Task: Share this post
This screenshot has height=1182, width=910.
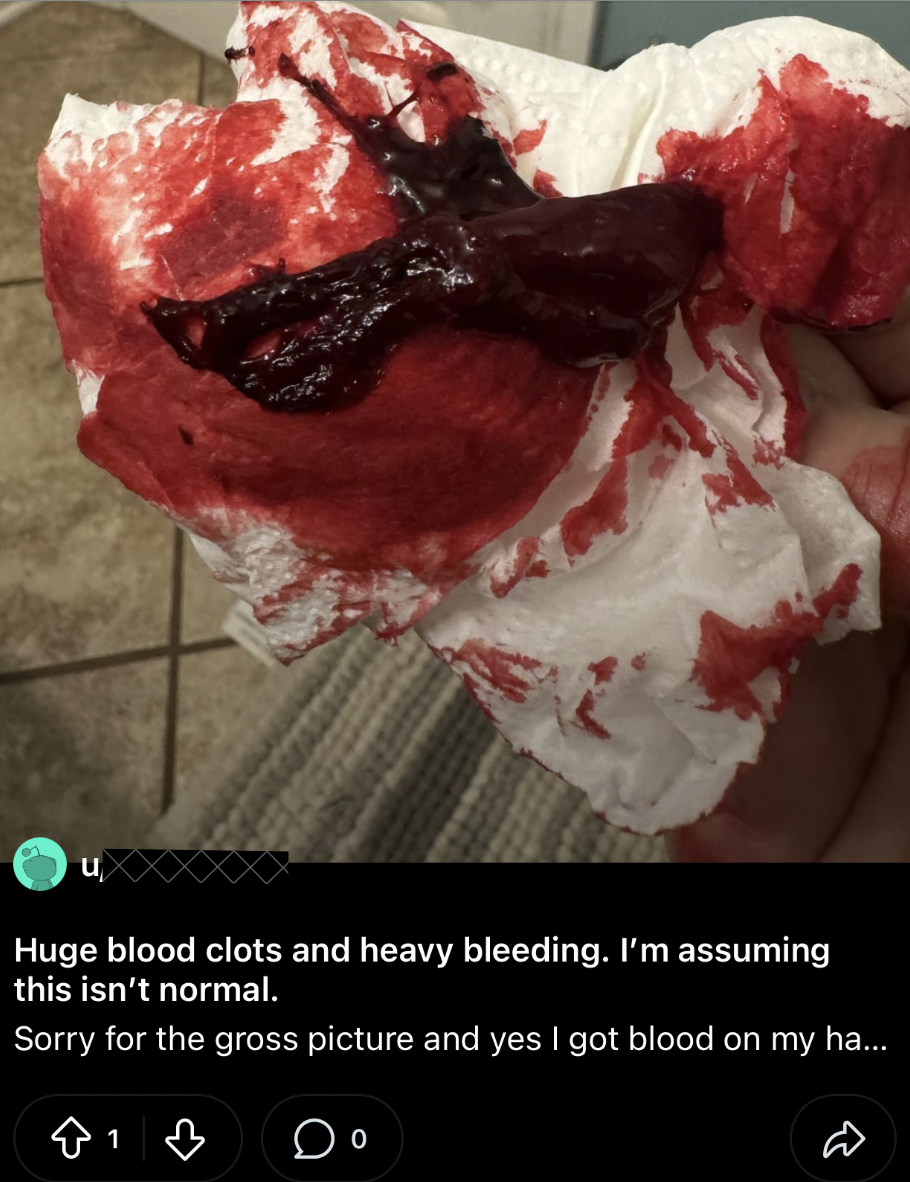Action: pyautogui.click(x=842, y=1139)
